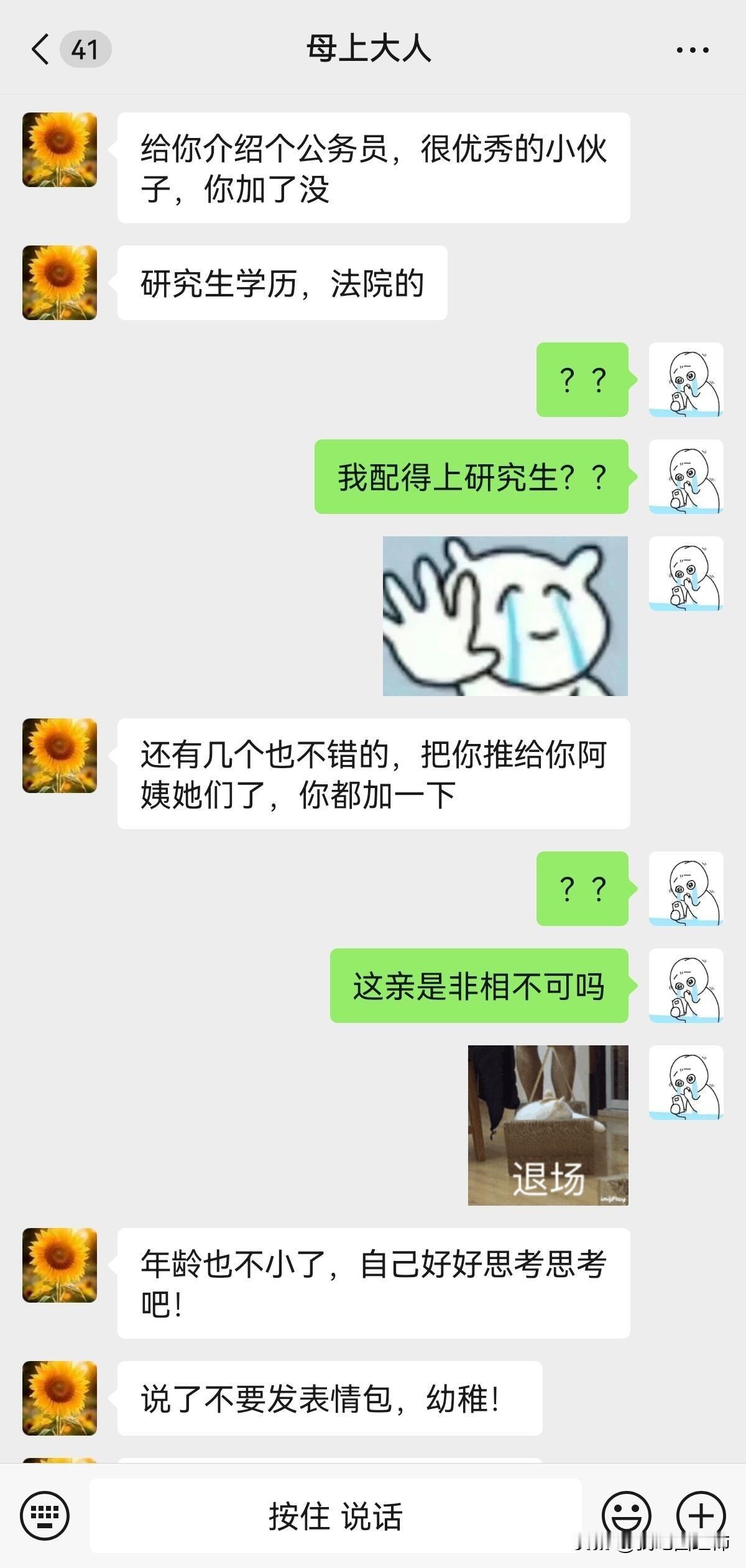Select the 我配得上研究生？？ message bubble
The height and width of the screenshot is (1568, 746).
click(x=472, y=477)
